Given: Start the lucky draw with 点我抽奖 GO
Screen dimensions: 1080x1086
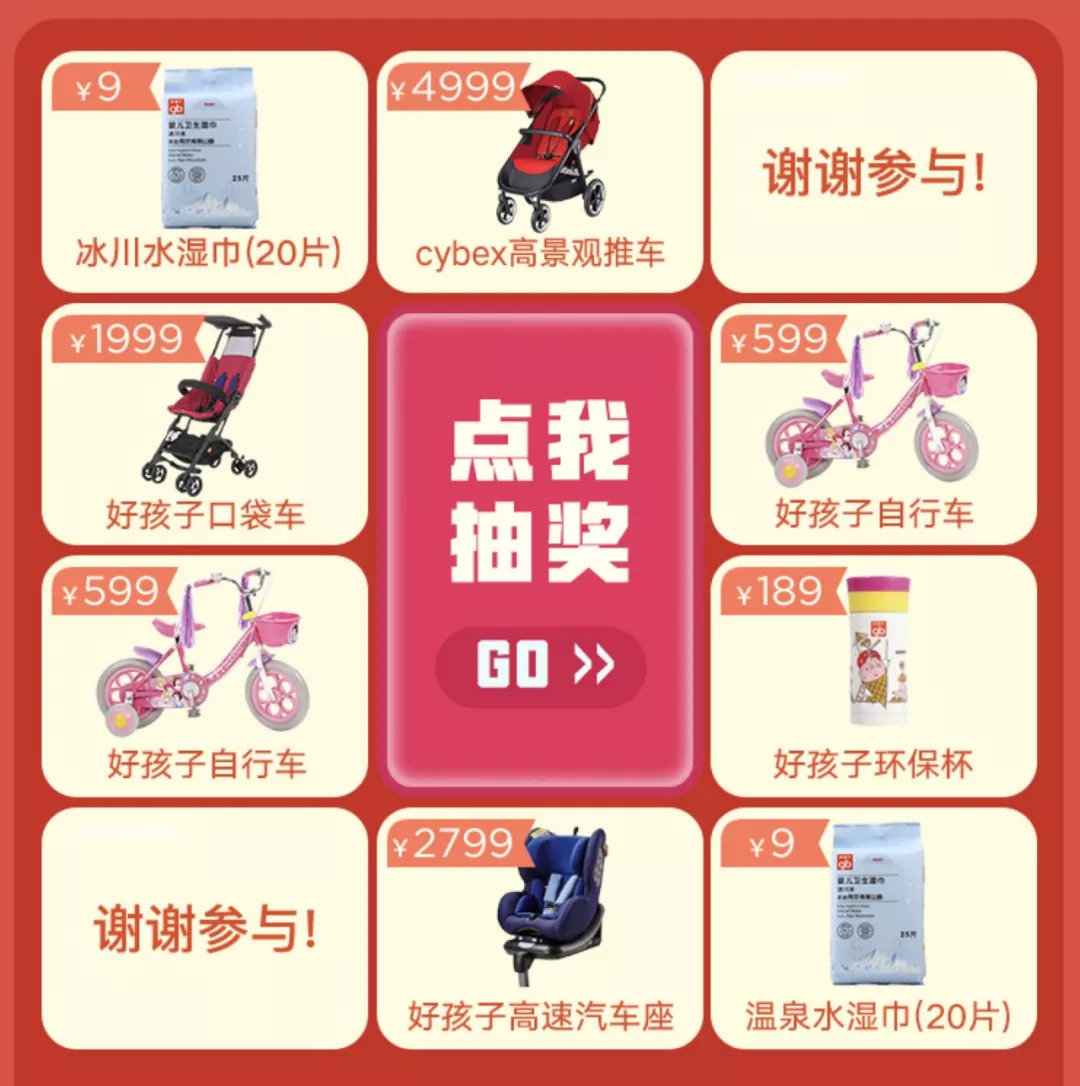Looking at the screenshot, I should click(x=540, y=665).
